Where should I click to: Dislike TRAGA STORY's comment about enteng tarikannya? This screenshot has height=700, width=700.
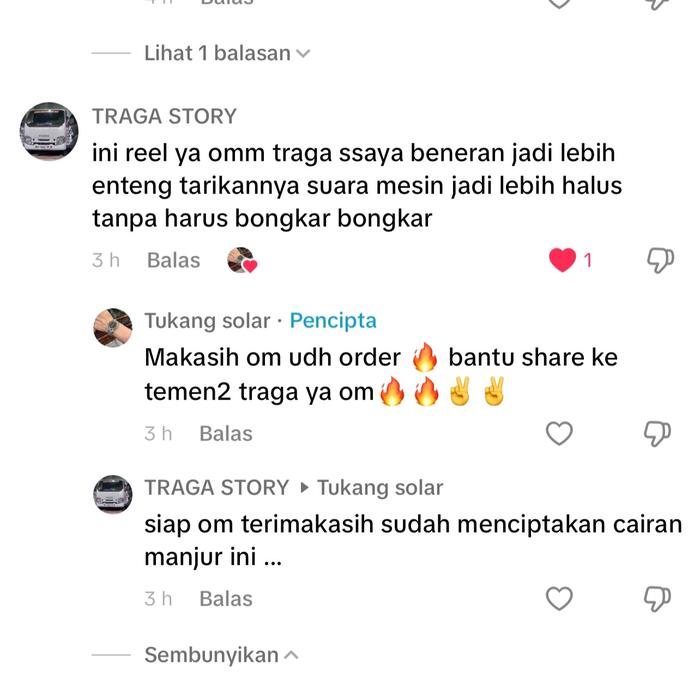pos(660,261)
